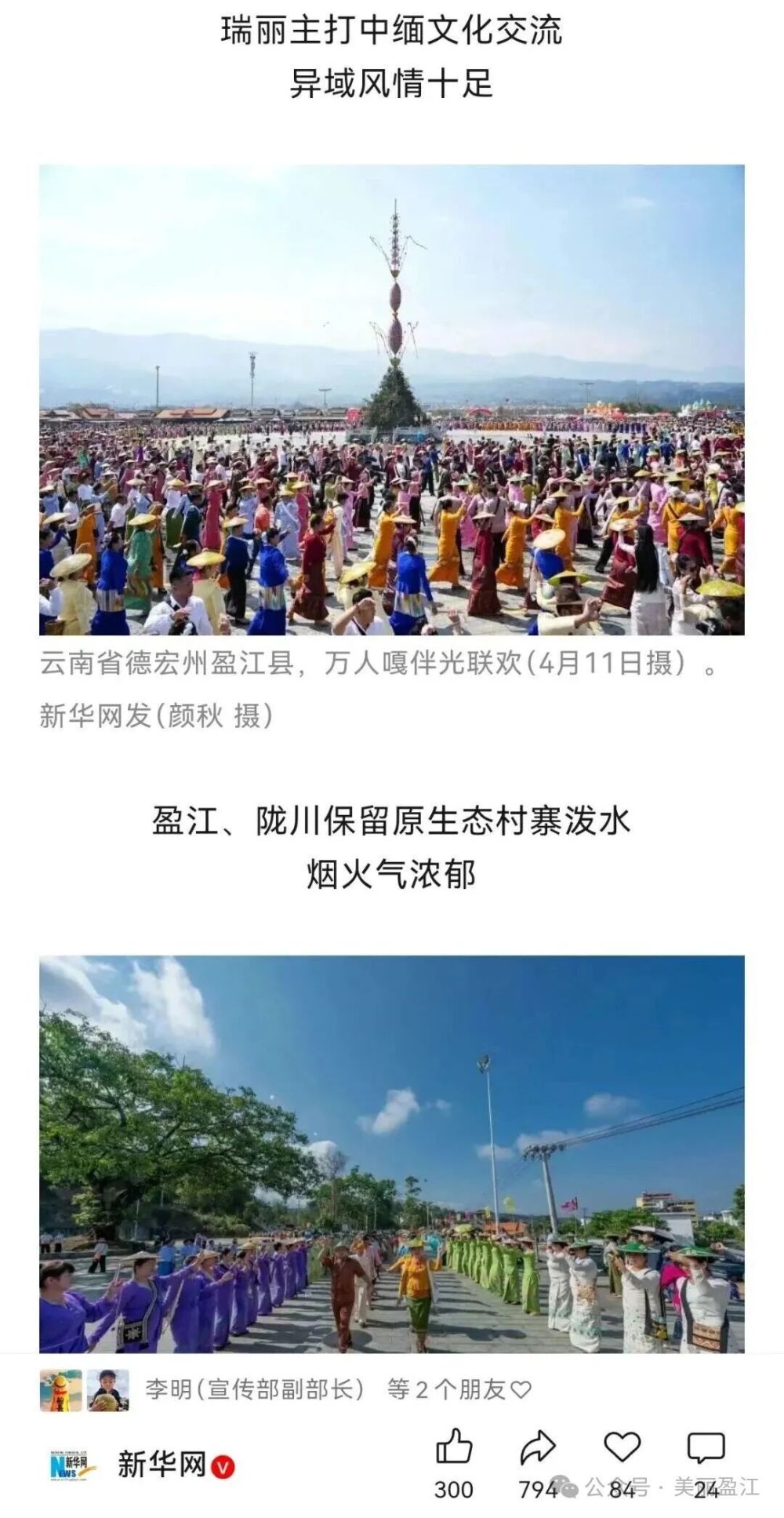Share this article via the arrow icon
The width and height of the screenshot is (784, 1518).
[x=538, y=1447]
